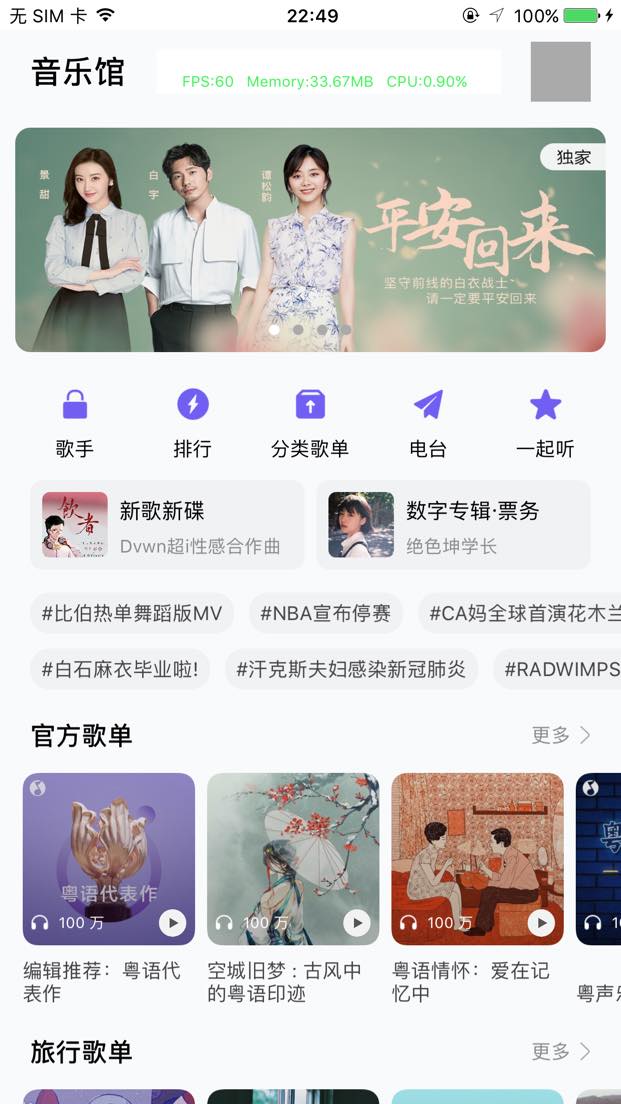
Task: Open the 数字专辑·票务 card
Action: point(453,525)
